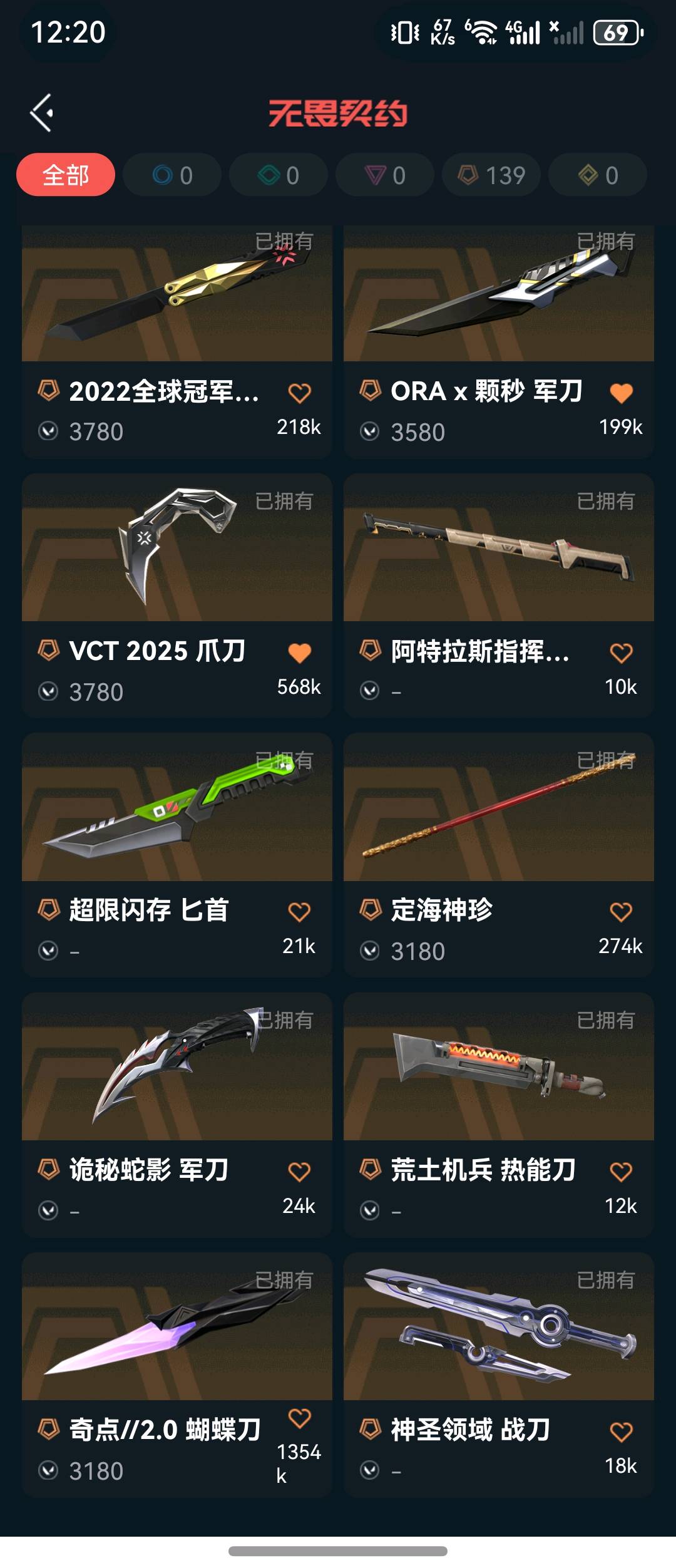Screen dimensions: 676x1568
Task: Favorite 神圣领域 战刀 via the heart
Action: pyautogui.click(x=621, y=1431)
